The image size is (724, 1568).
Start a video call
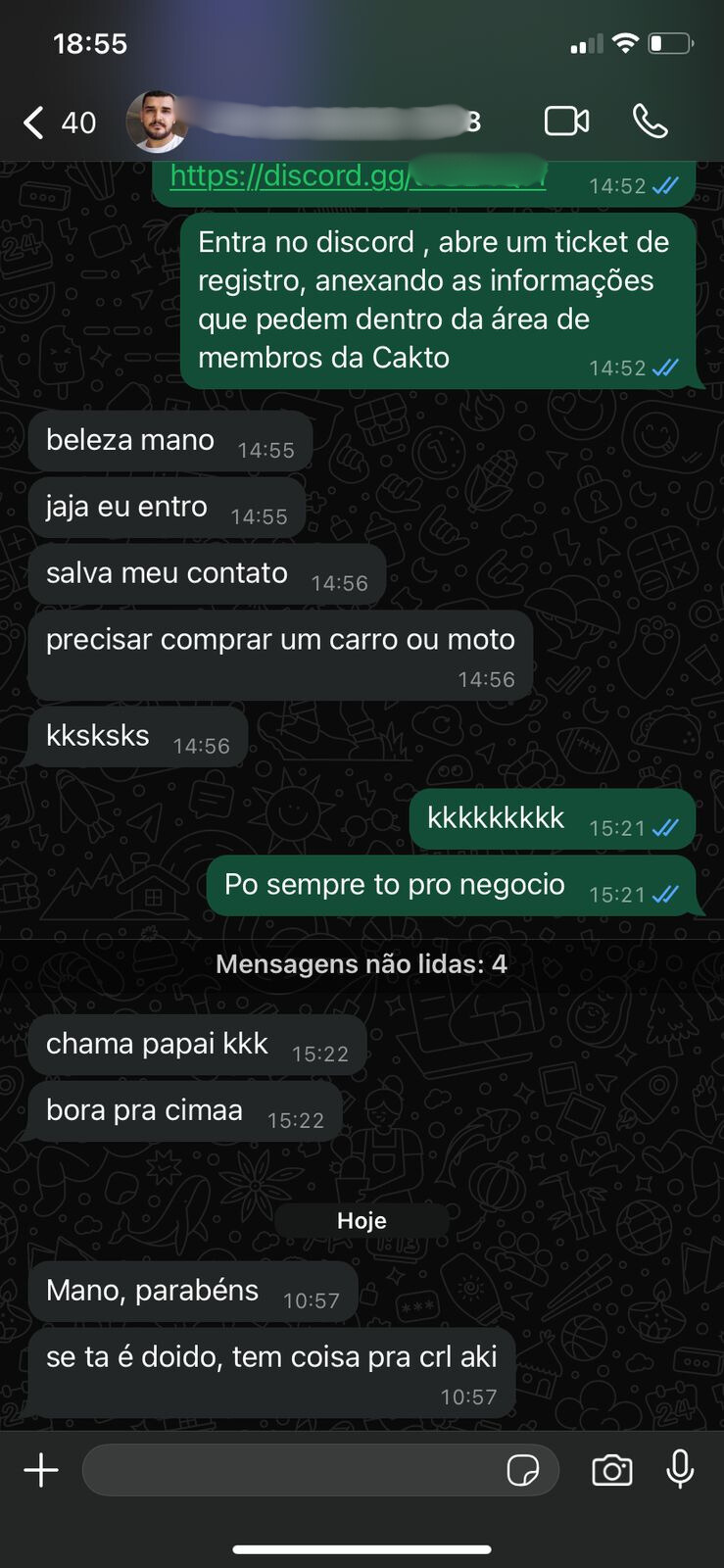566,122
